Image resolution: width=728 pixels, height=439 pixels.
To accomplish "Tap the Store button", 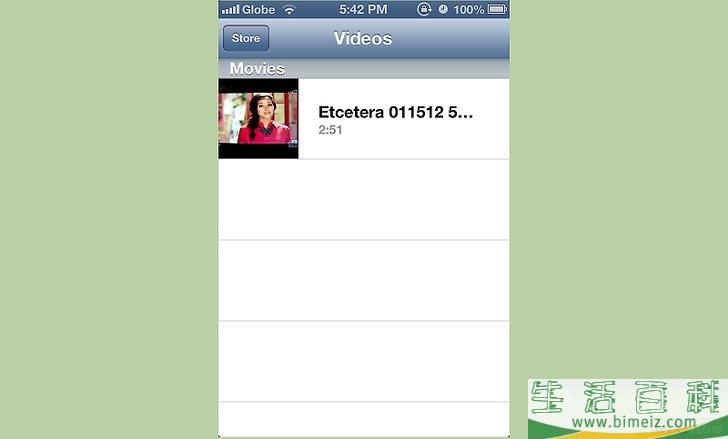I will [245, 39].
